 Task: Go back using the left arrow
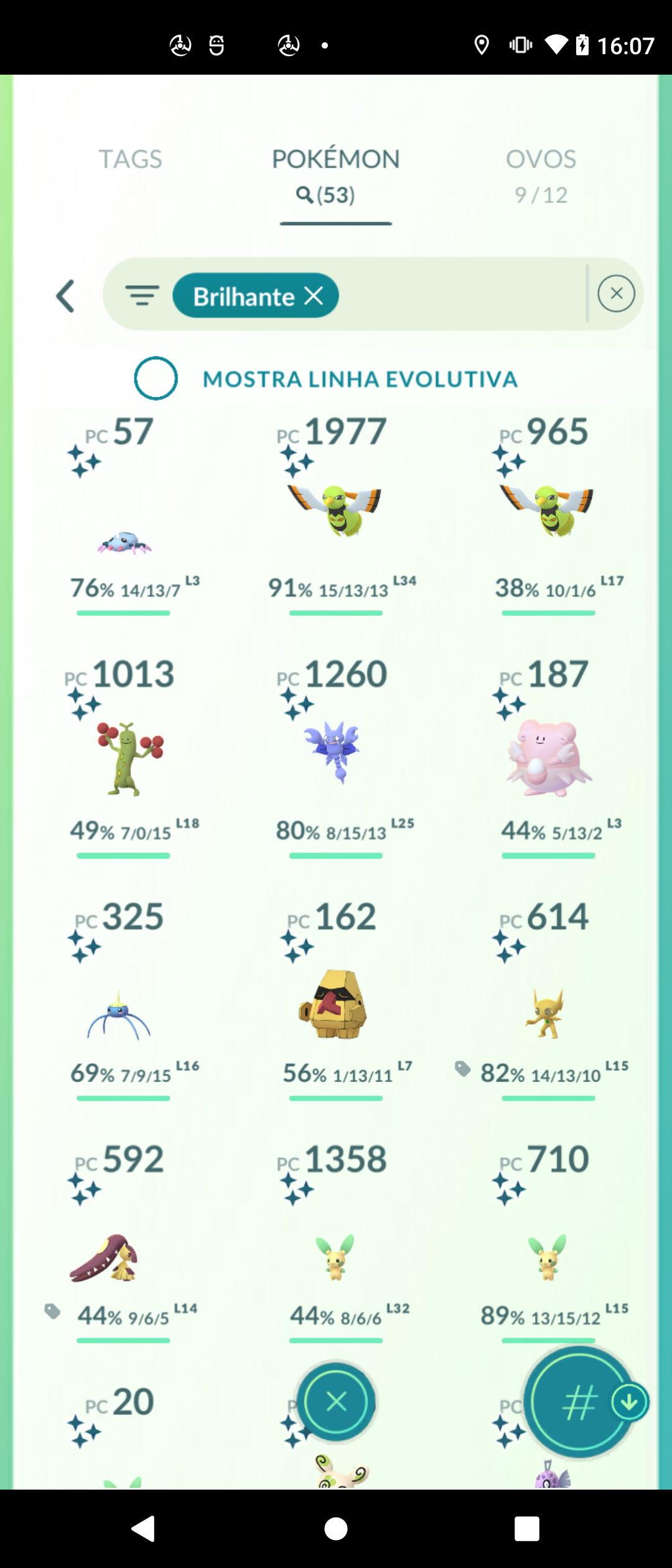[66, 296]
